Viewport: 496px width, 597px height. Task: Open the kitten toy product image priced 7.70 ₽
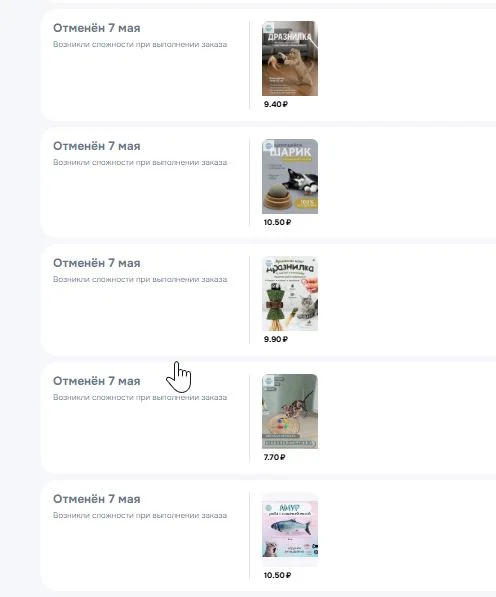[x=290, y=411]
